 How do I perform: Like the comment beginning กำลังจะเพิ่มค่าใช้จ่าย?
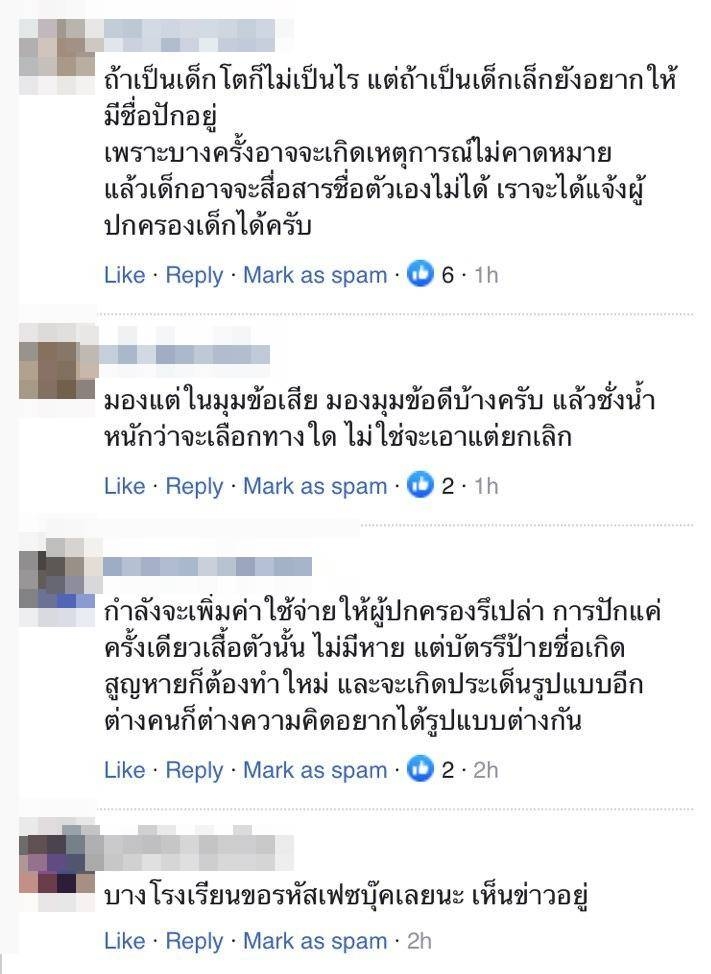point(124,770)
